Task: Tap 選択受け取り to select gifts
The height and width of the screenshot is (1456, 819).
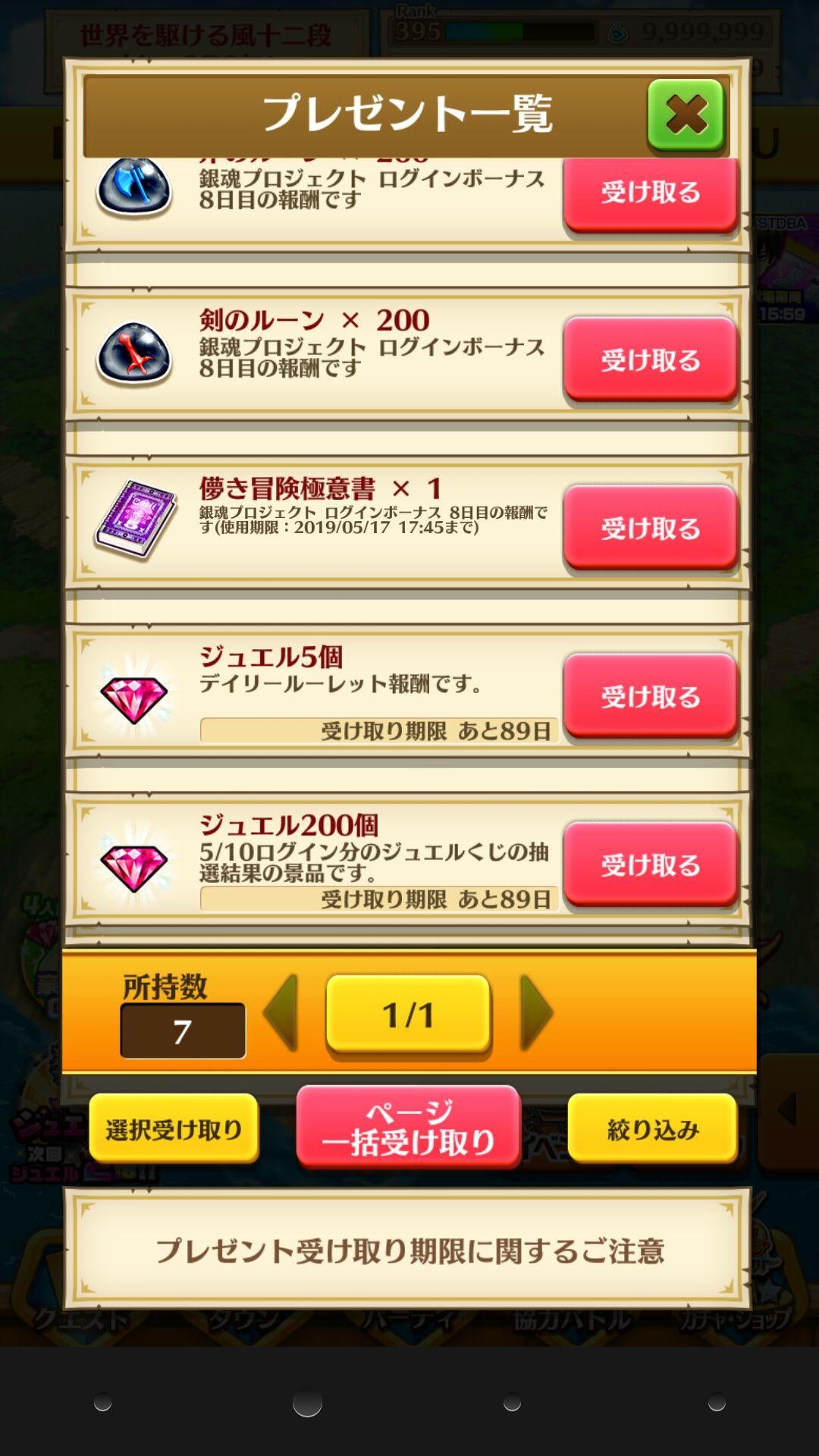Action: point(173,1128)
